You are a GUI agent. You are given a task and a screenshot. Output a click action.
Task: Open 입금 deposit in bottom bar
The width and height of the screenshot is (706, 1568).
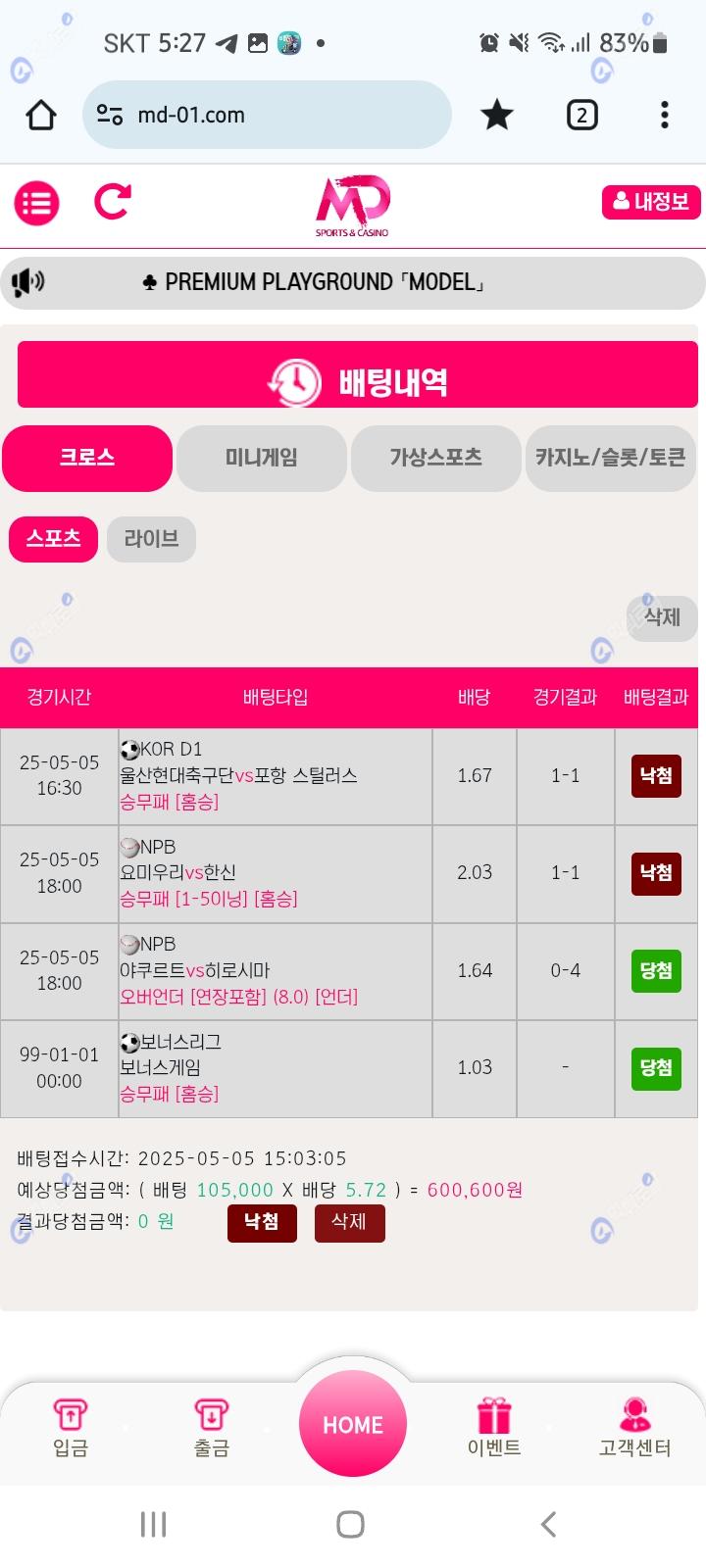point(71,1429)
